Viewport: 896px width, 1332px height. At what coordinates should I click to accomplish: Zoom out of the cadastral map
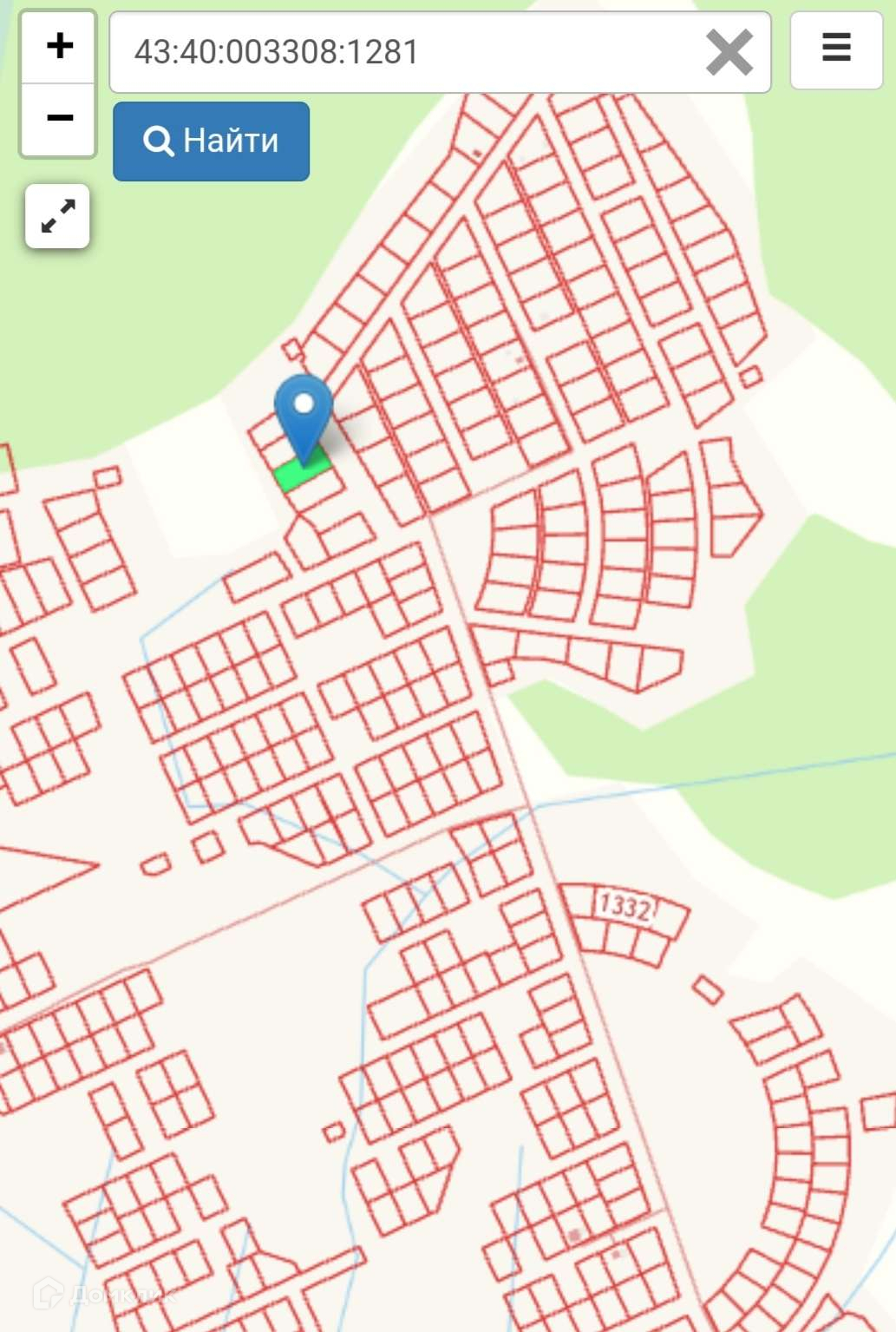pyautogui.click(x=58, y=119)
